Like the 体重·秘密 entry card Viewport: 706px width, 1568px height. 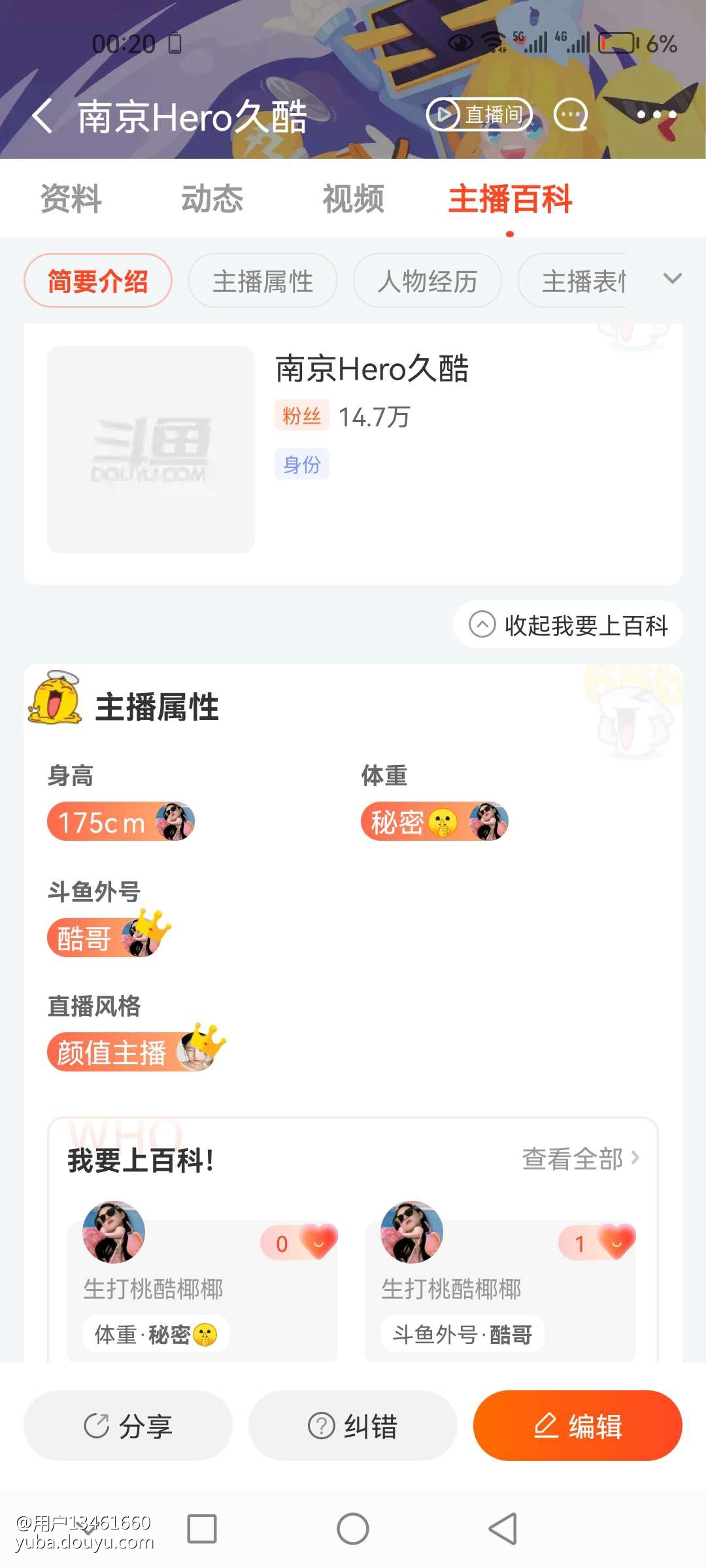(x=318, y=1241)
